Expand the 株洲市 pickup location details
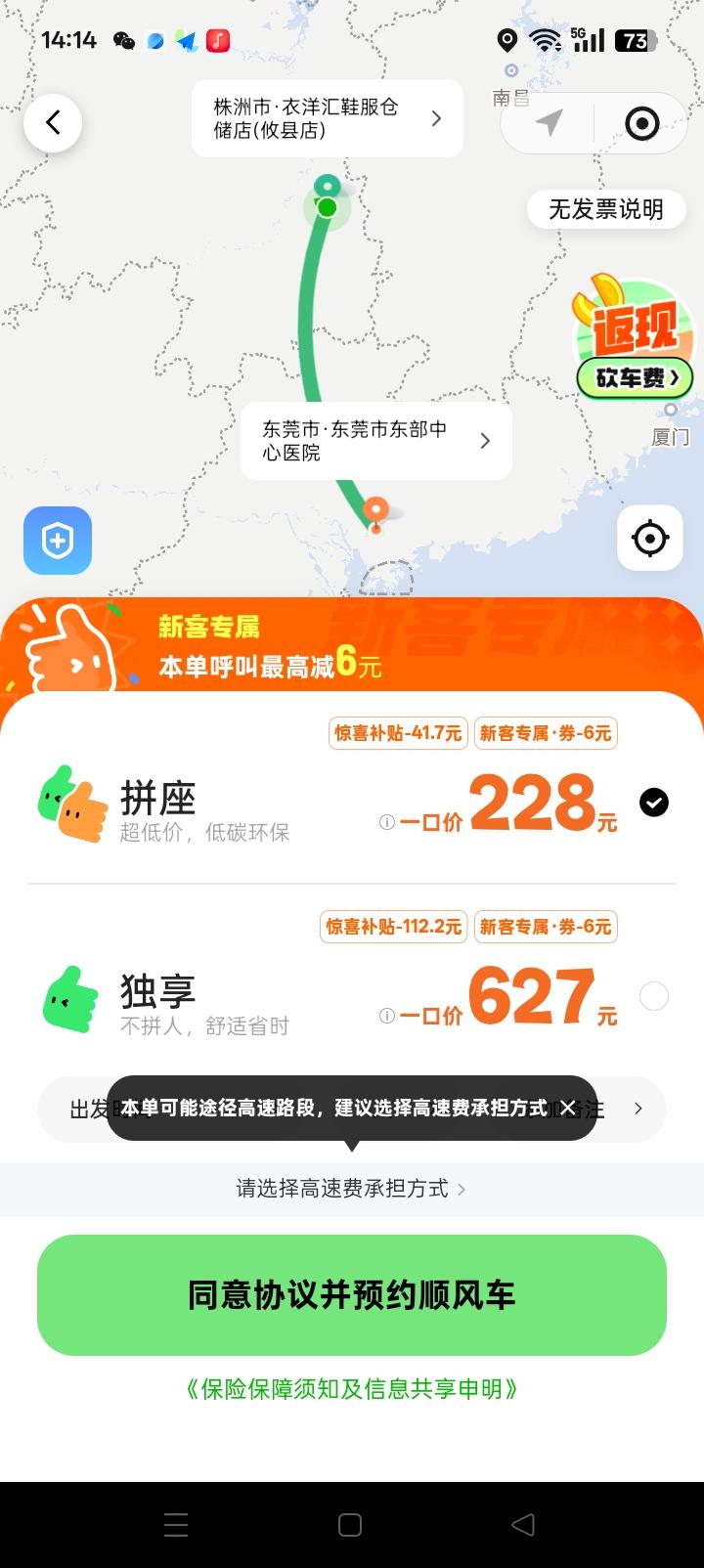 tap(436, 117)
